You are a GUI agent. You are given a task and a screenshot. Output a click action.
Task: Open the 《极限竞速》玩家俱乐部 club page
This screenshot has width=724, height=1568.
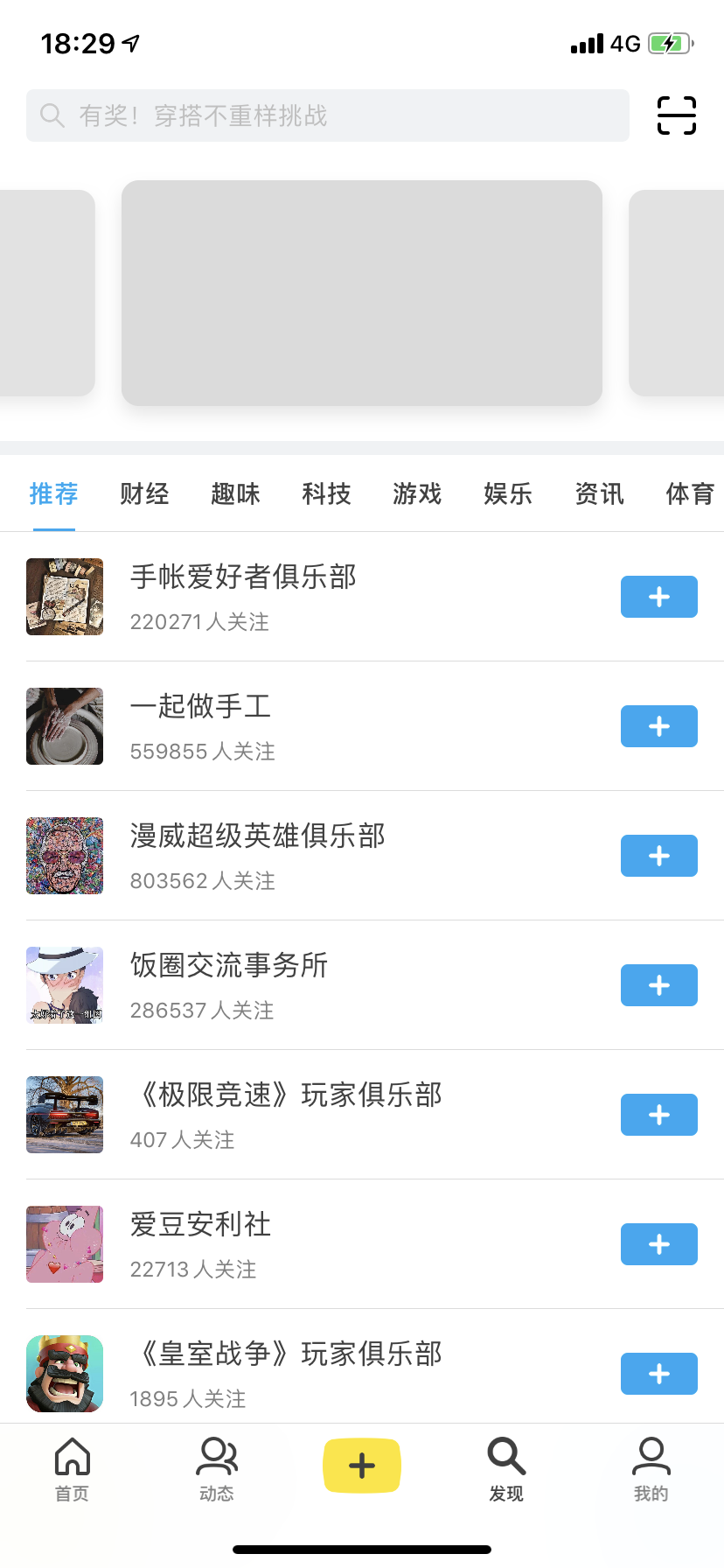pos(287,1095)
